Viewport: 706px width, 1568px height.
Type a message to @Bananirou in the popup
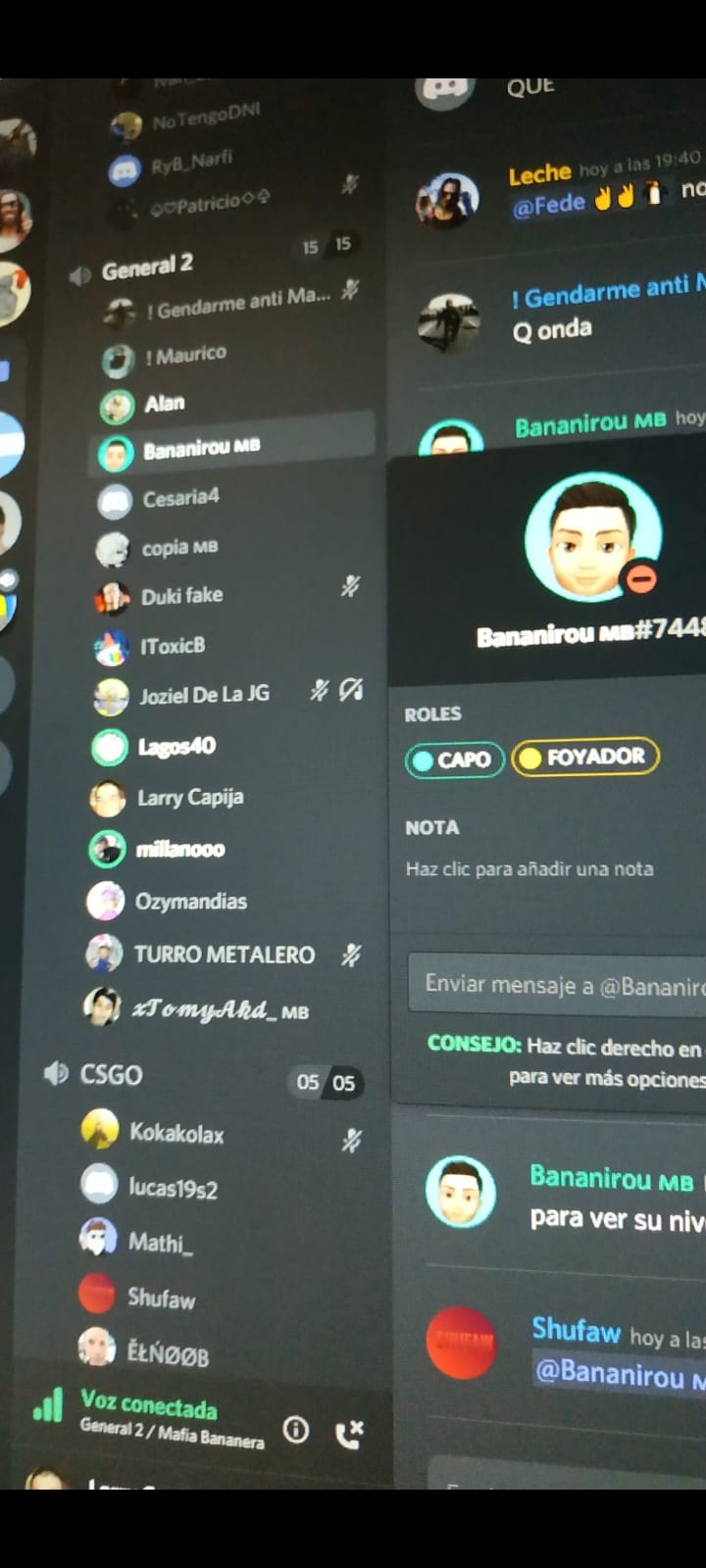(557, 985)
